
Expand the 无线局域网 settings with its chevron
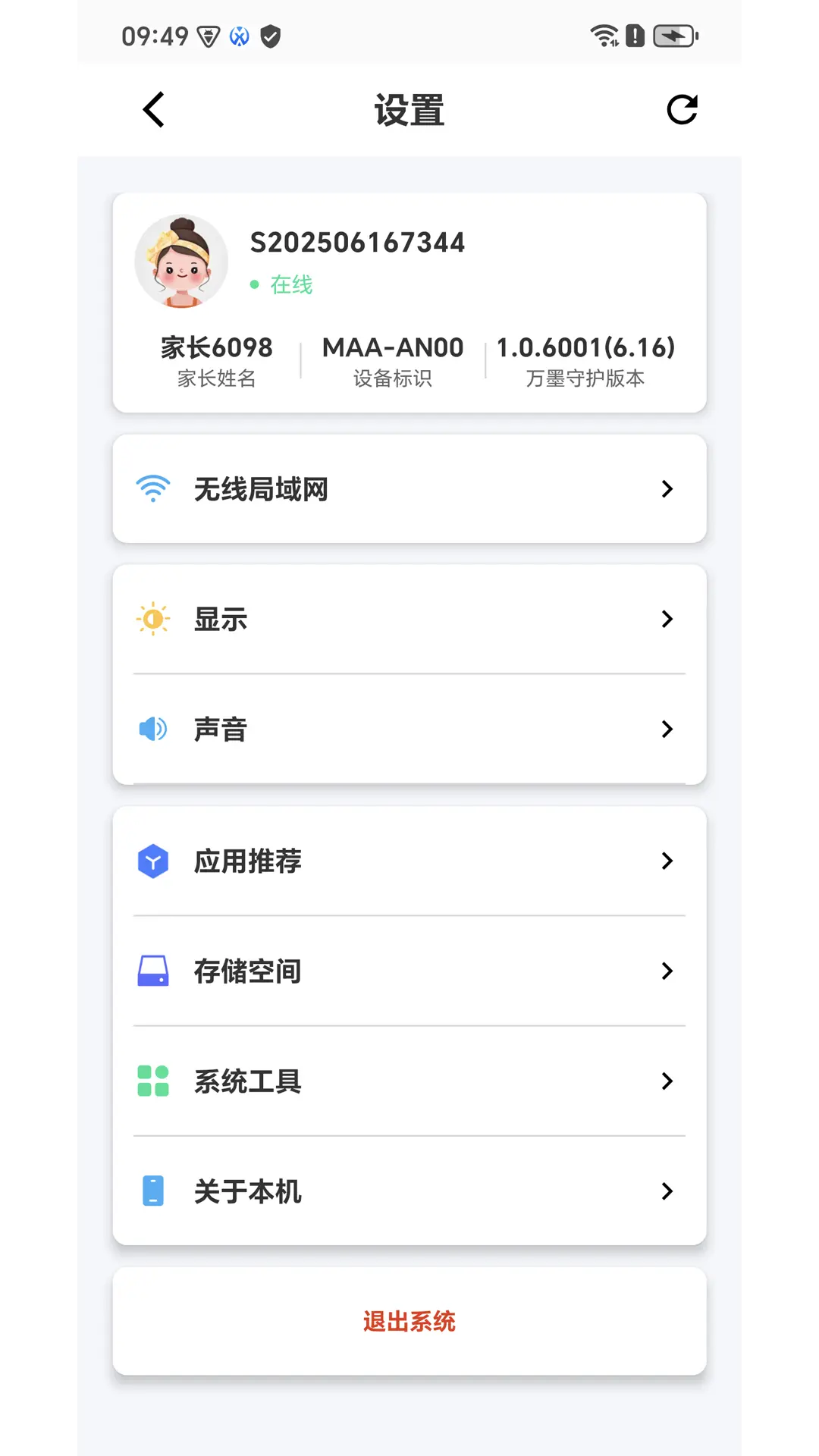pos(668,488)
